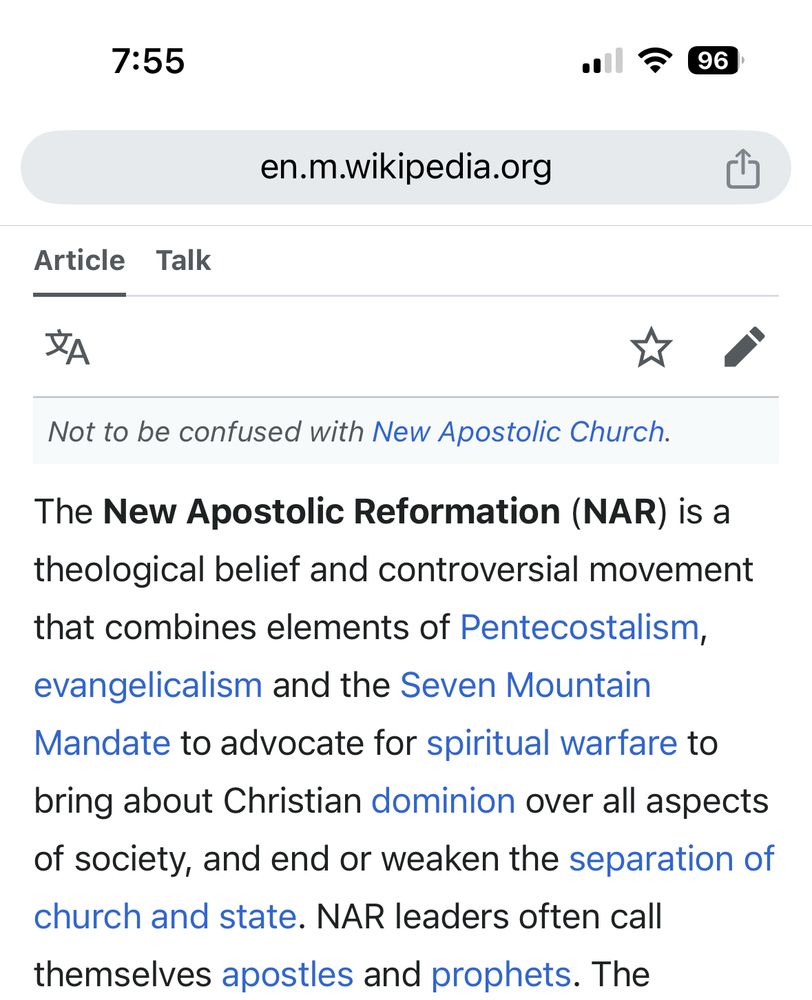The height and width of the screenshot is (1000, 812).
Task: Open the prophets link
Action: pos(500,974)
